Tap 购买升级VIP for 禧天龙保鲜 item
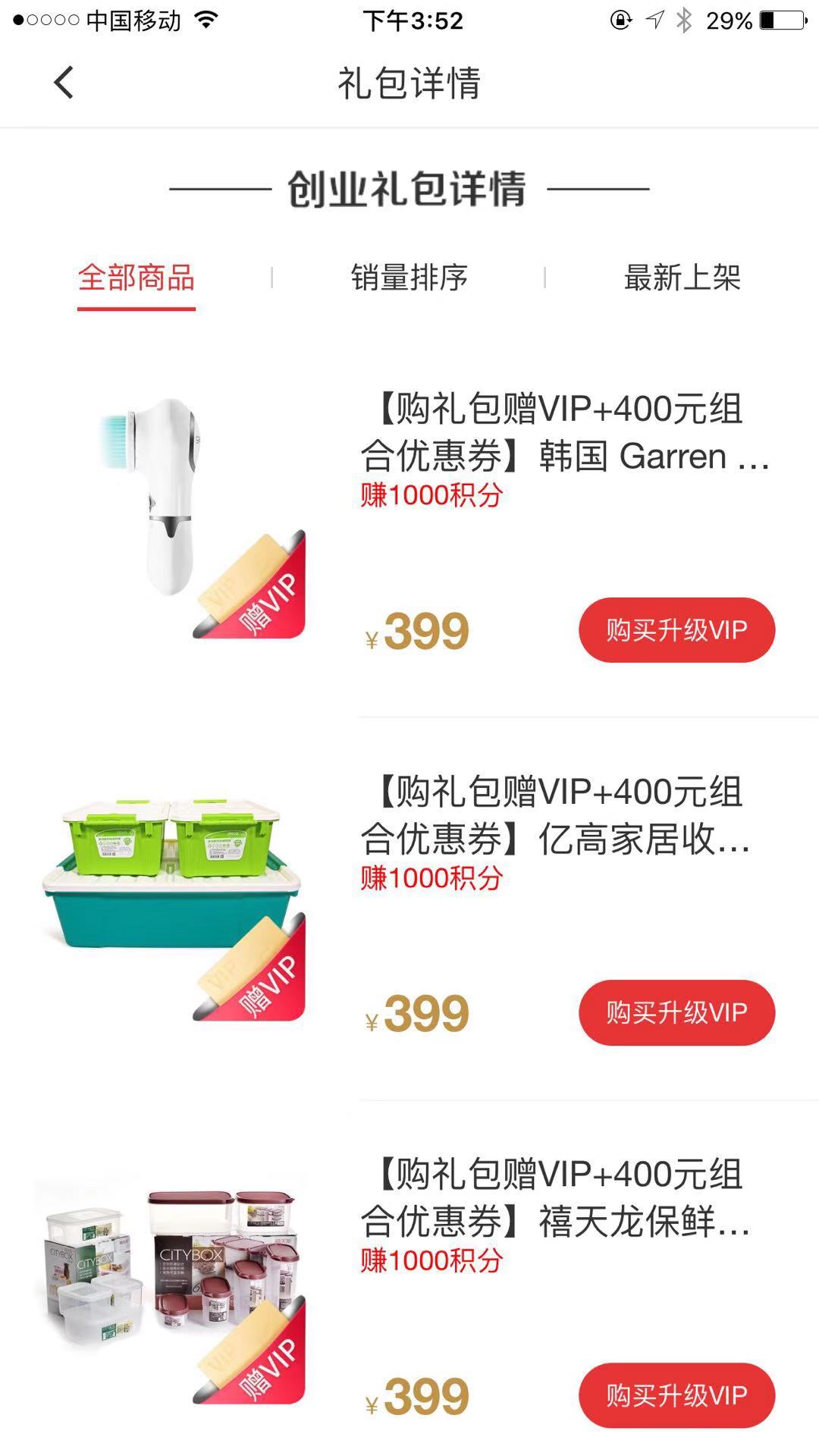The width and height of the screenshot is (819, 1456). (676, 1395)
